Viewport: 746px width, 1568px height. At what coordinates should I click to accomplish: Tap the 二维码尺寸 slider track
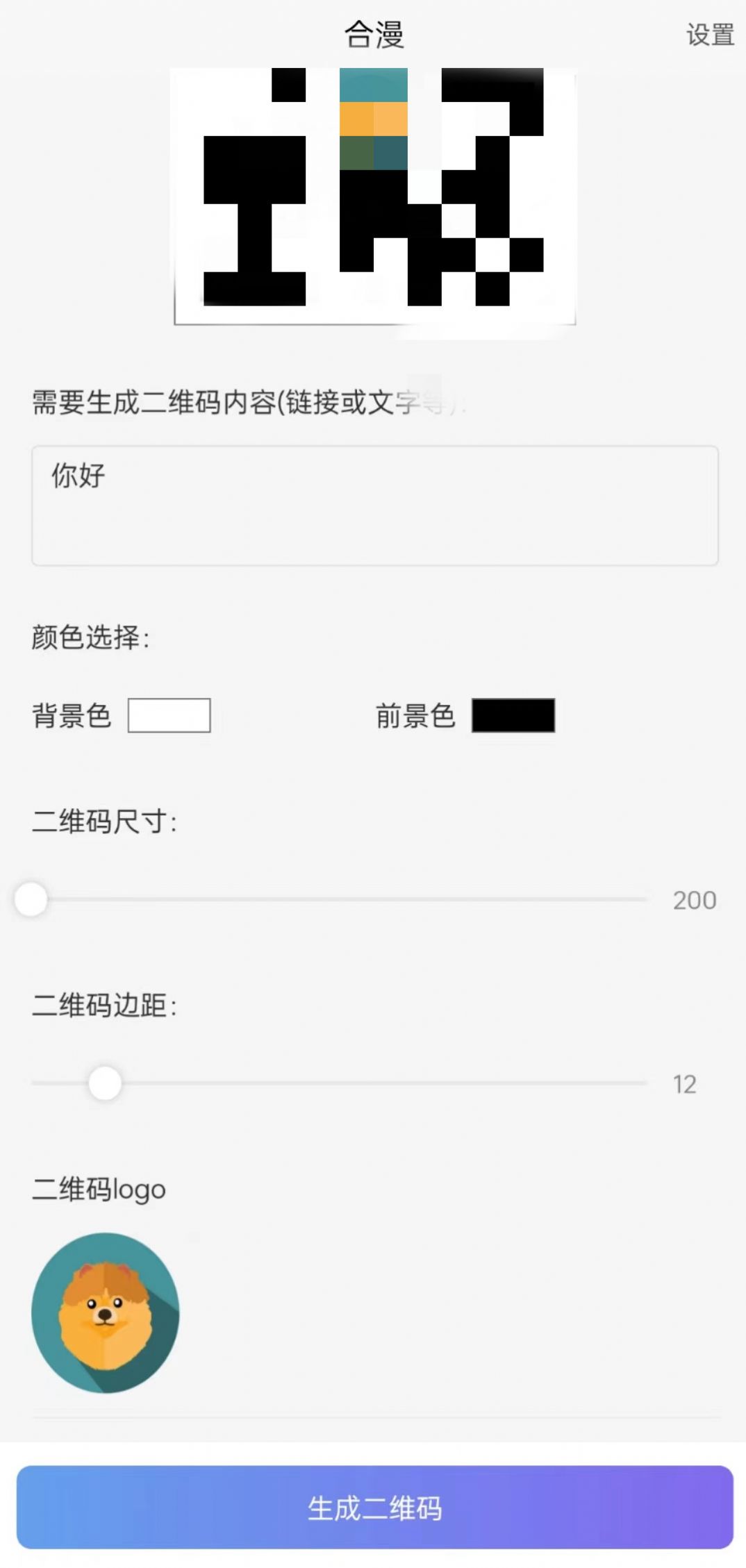(x=340, y=899)
